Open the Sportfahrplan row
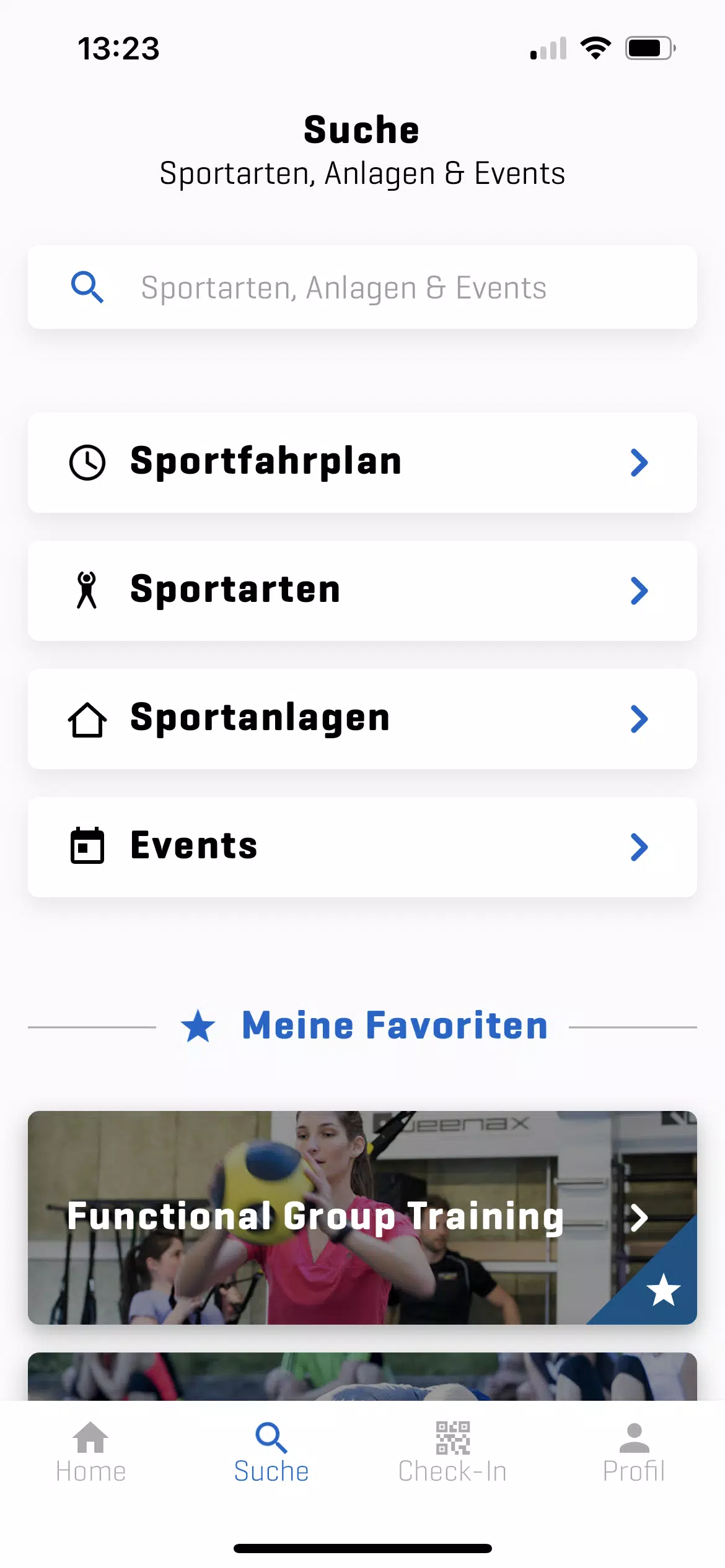Image resolution: width=725 pixels, height=1568 pixels. (362, 463)
